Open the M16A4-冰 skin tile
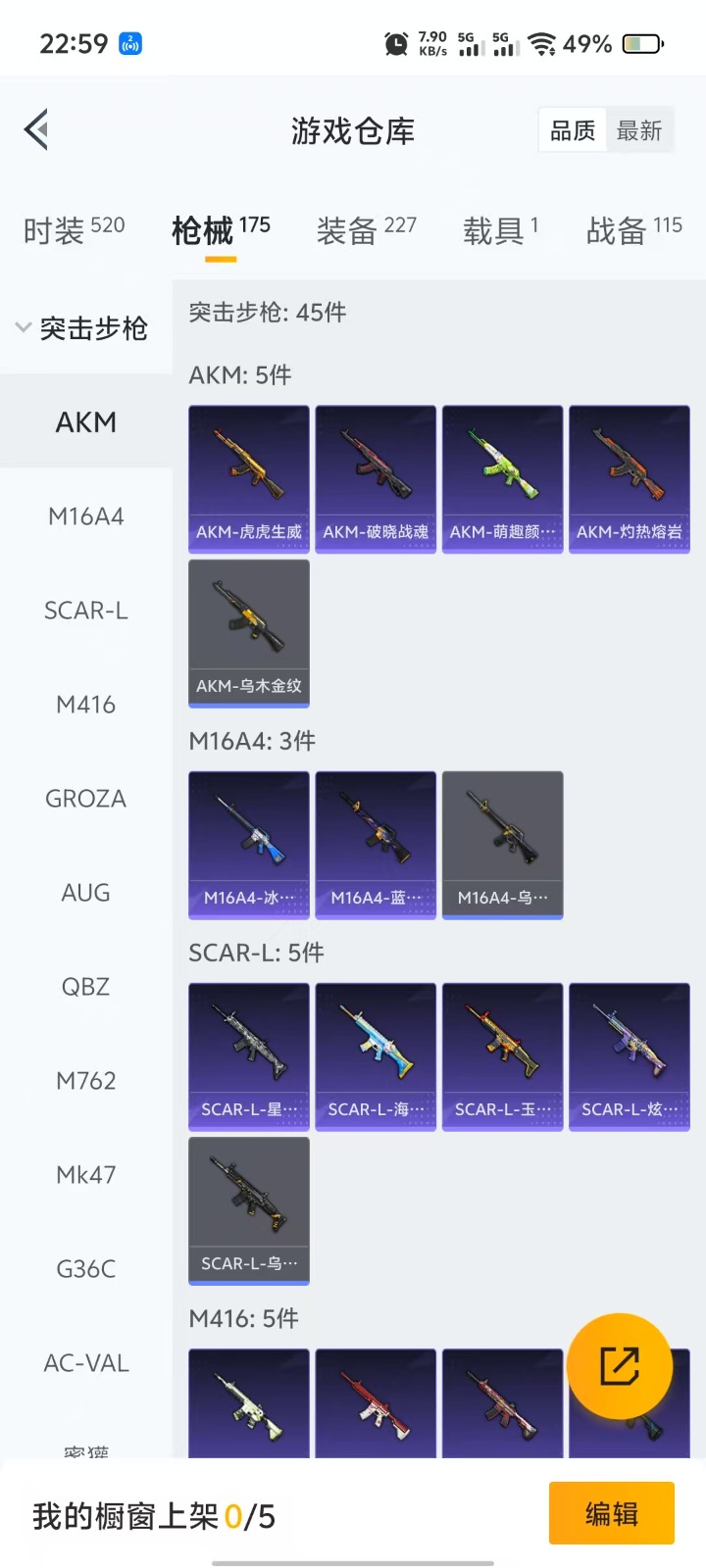This screenshot has height=1568, width=706. (249, 845)
